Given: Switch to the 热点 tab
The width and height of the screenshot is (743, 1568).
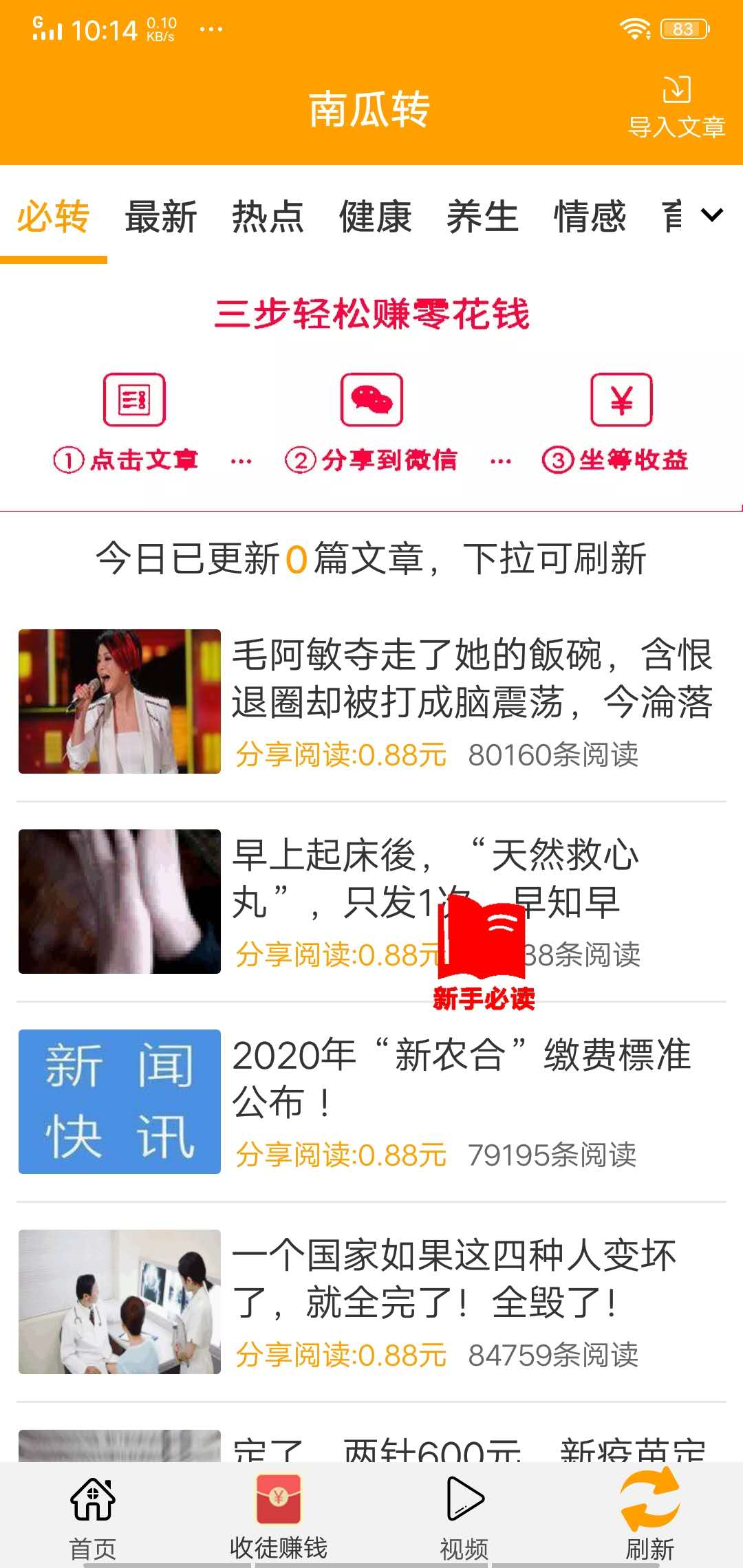Looking at the screenshot, I should (x=269, y=217).
